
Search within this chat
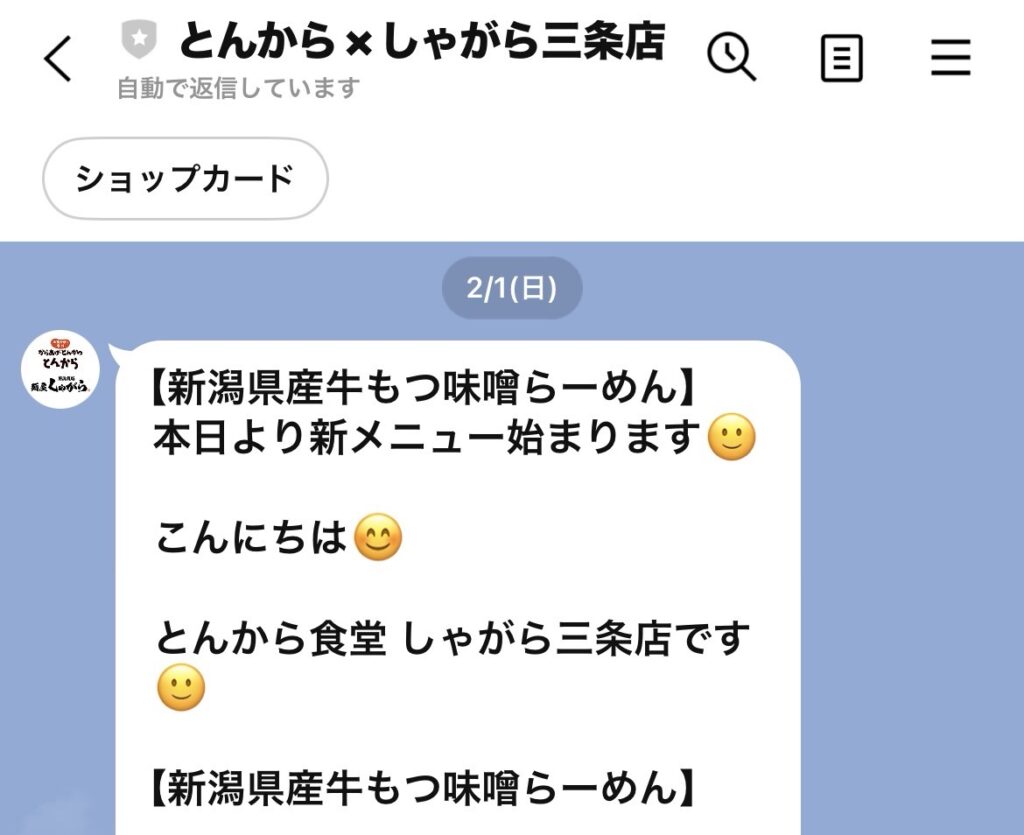coord(732,58)
